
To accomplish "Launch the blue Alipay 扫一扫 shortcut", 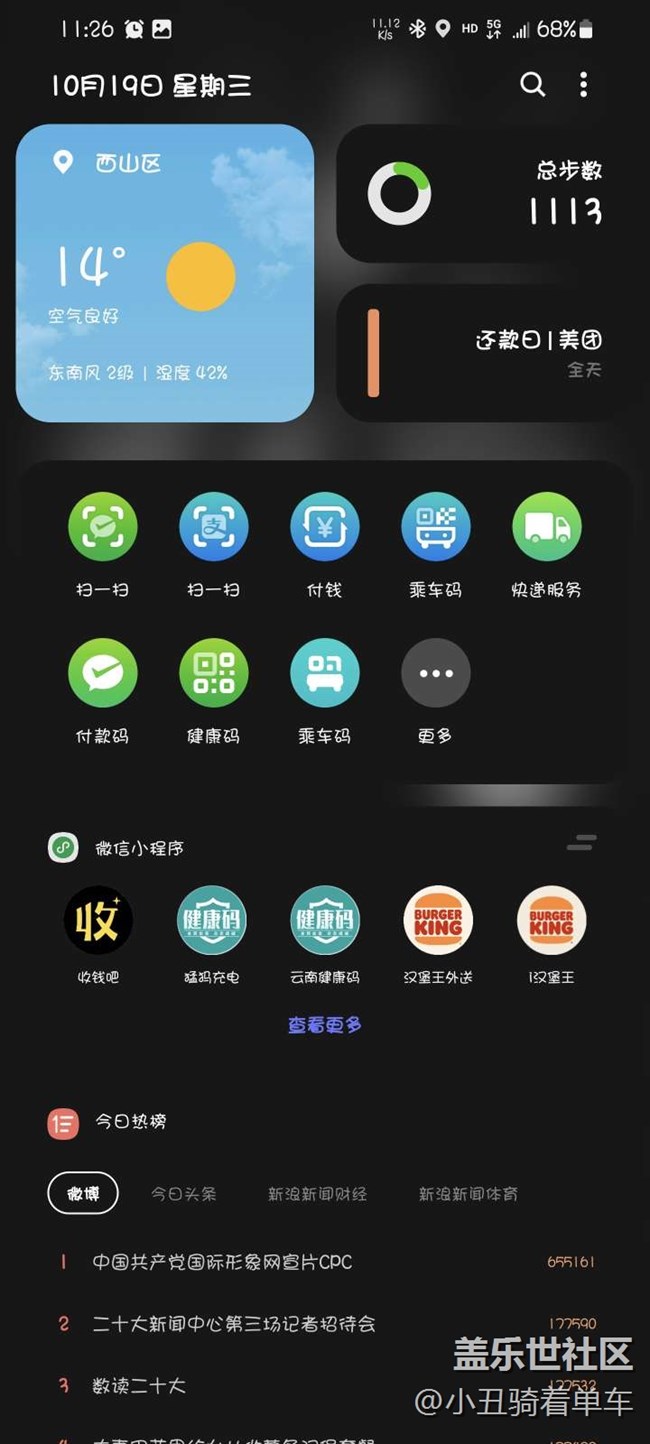I will pyautogui.click(x=213, y=527).
